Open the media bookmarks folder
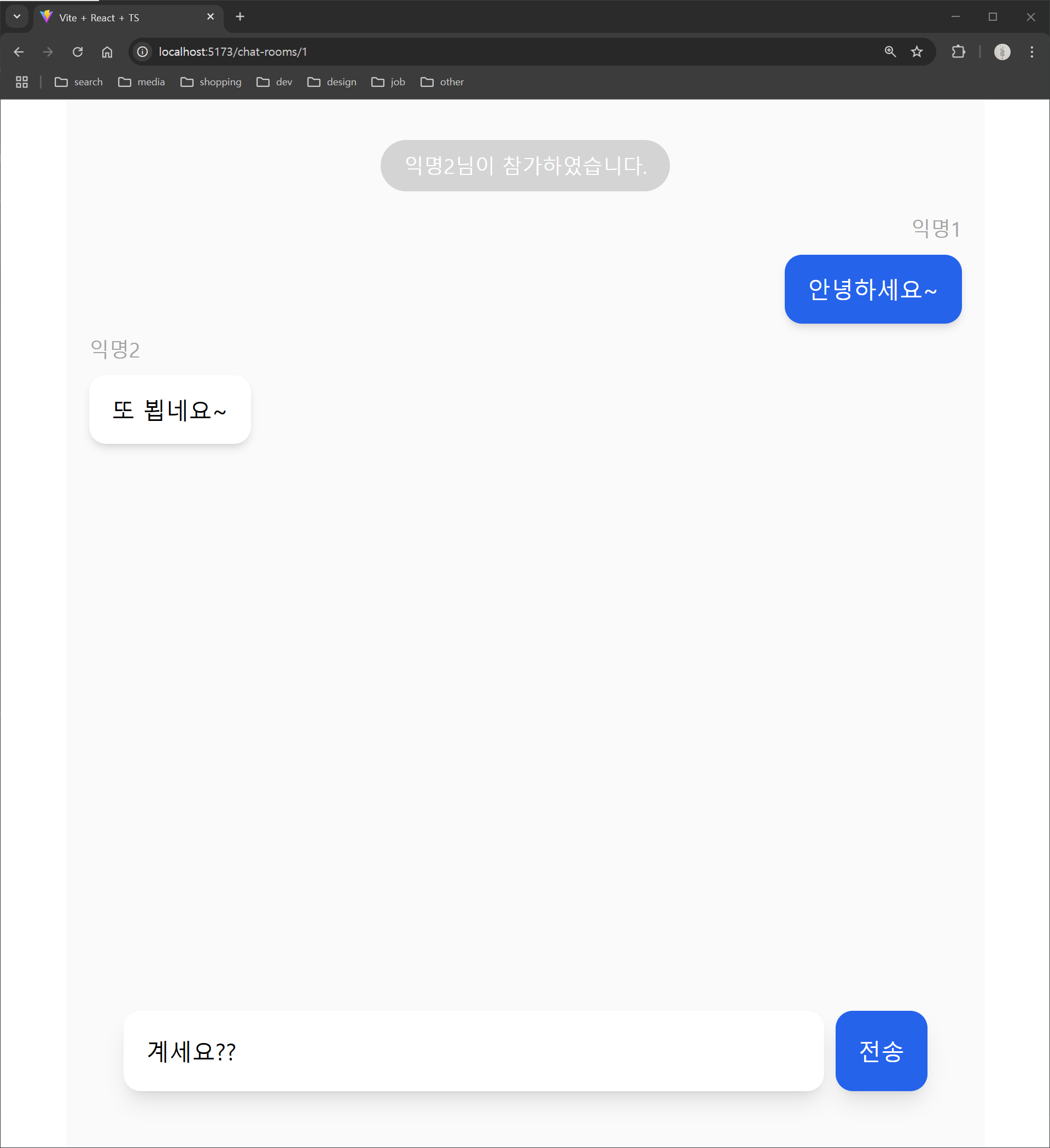Image resolution: width=1050 pixels, height=1148 pixels. [141, 82]
